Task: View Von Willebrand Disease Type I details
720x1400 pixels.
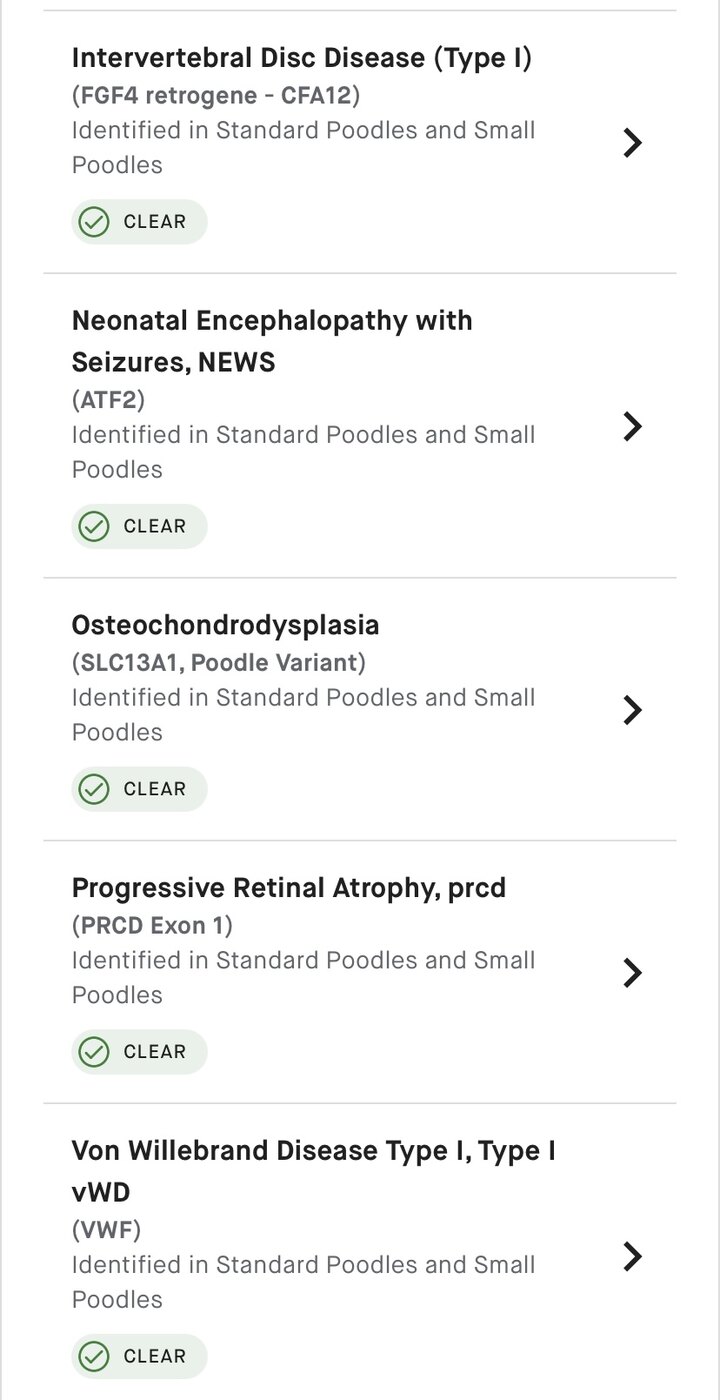Action: coord(360,1252)
